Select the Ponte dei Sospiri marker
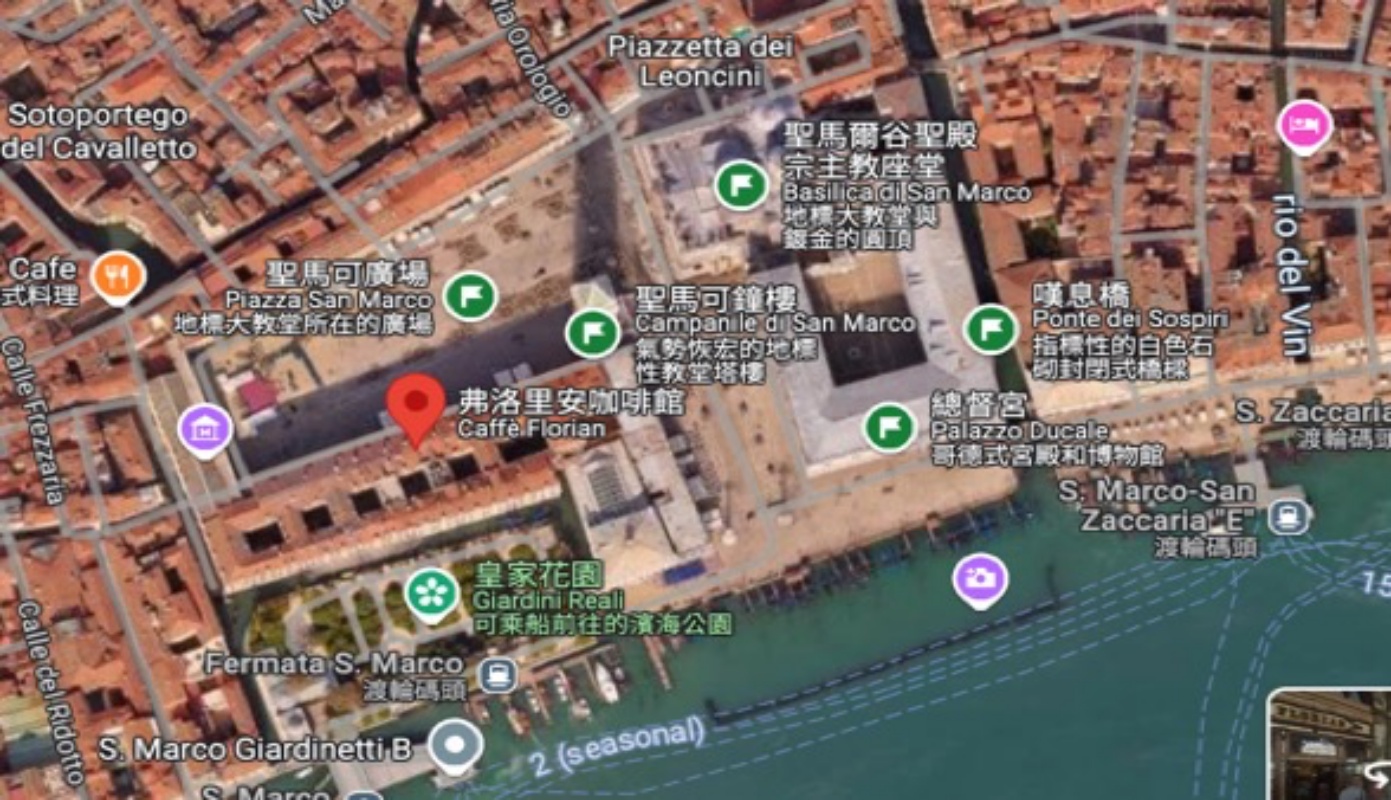This screenshot has width=1391, height=800. 990,329
